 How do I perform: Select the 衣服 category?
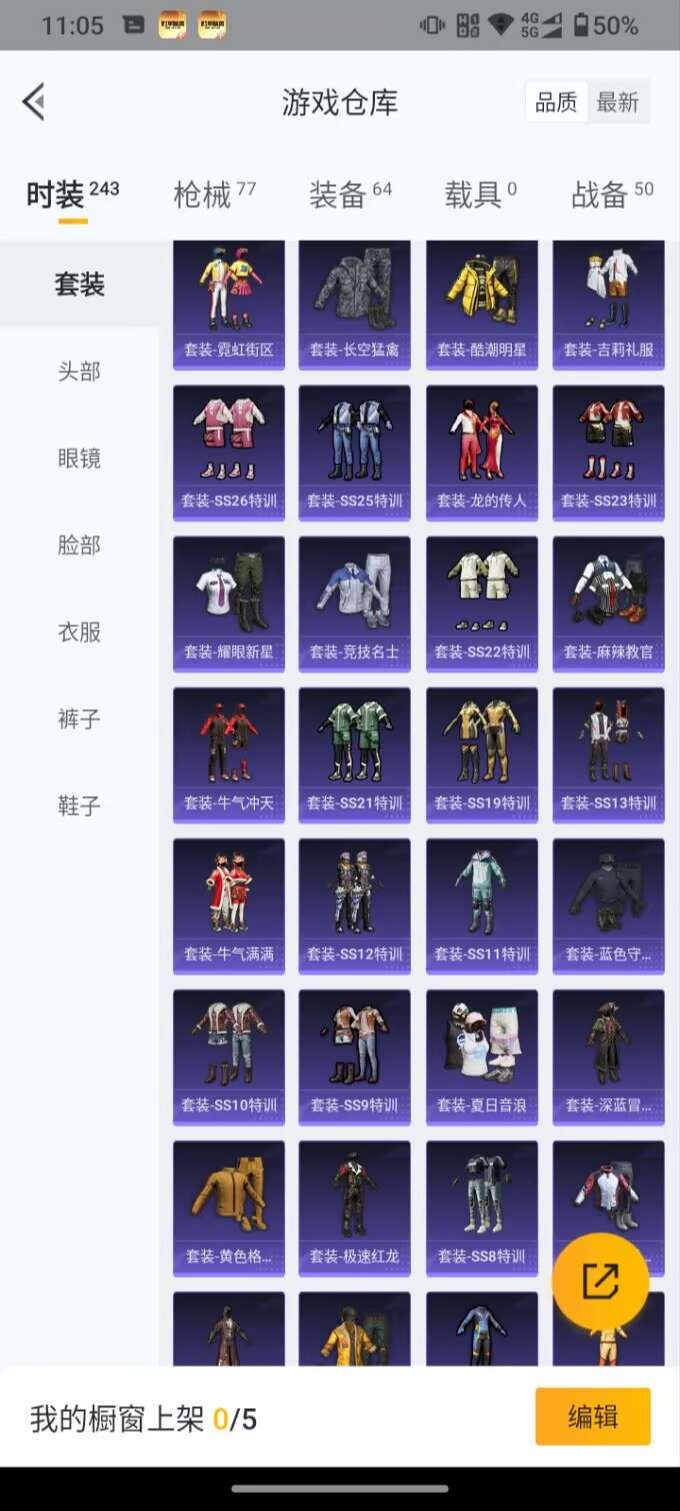[x=79, y=632]
